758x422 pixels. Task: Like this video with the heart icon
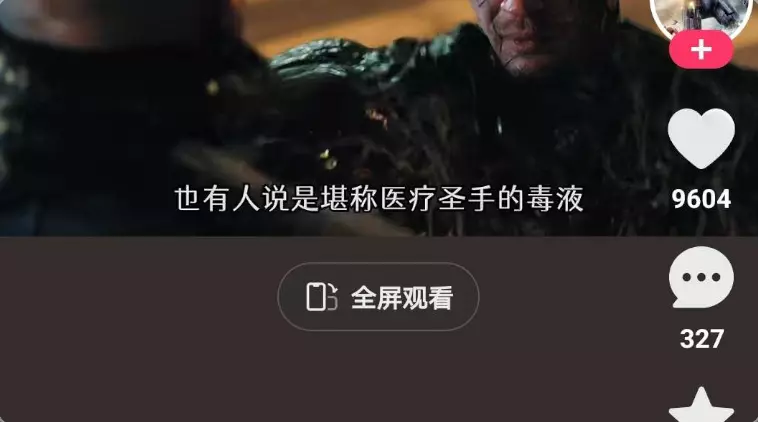point(701,138)
